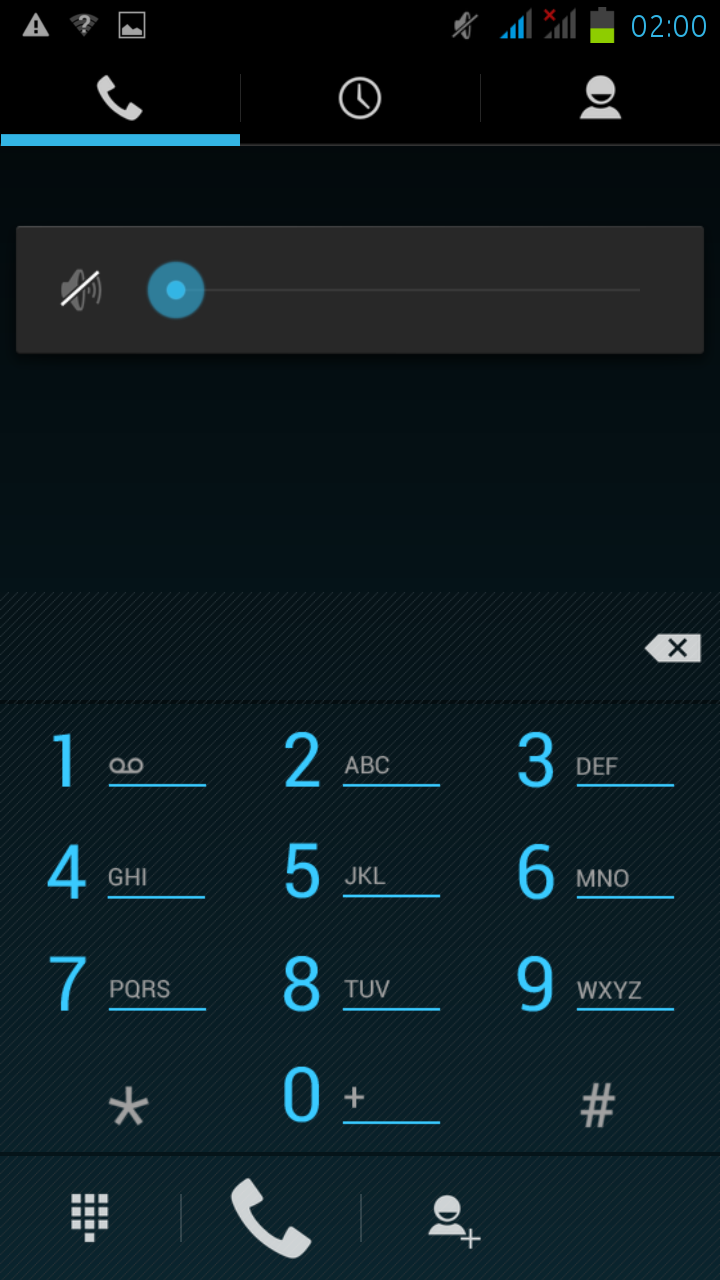Screen dimensions: 720x1280
Task: Add number to contacts
Action: coord(453,1219)
